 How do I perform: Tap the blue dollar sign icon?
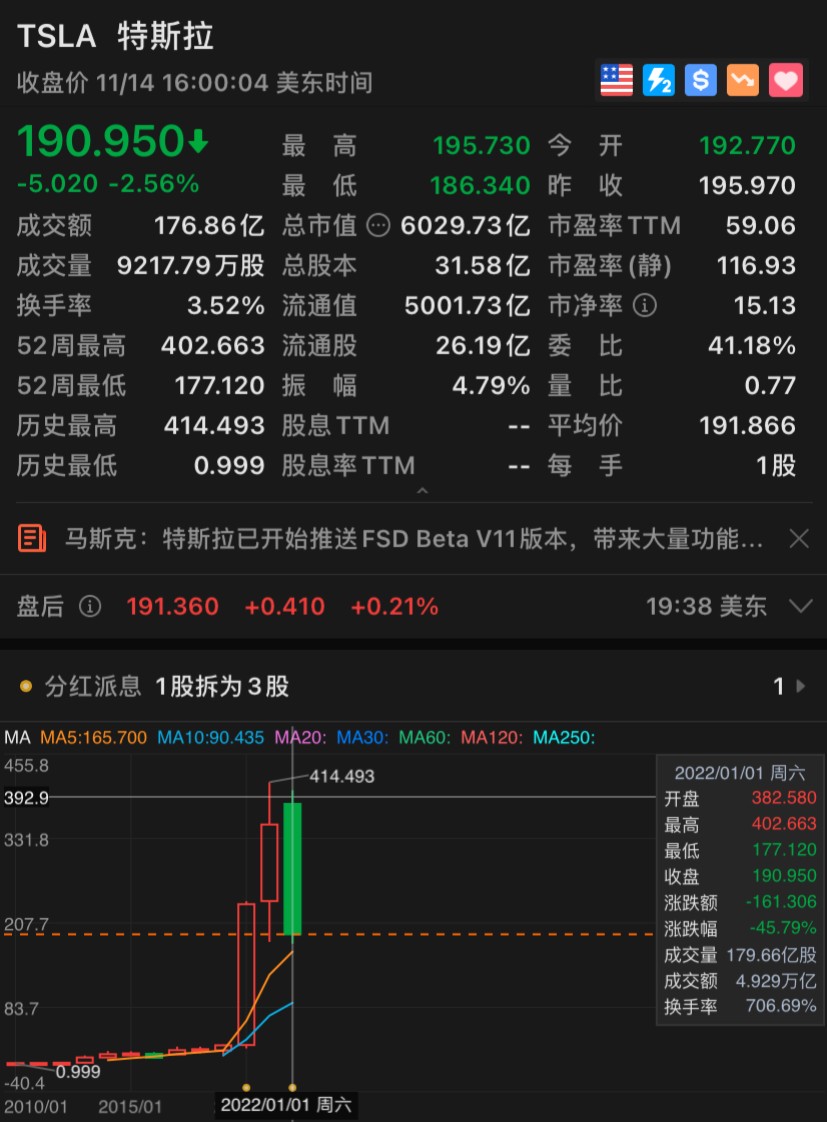(701, 80)
